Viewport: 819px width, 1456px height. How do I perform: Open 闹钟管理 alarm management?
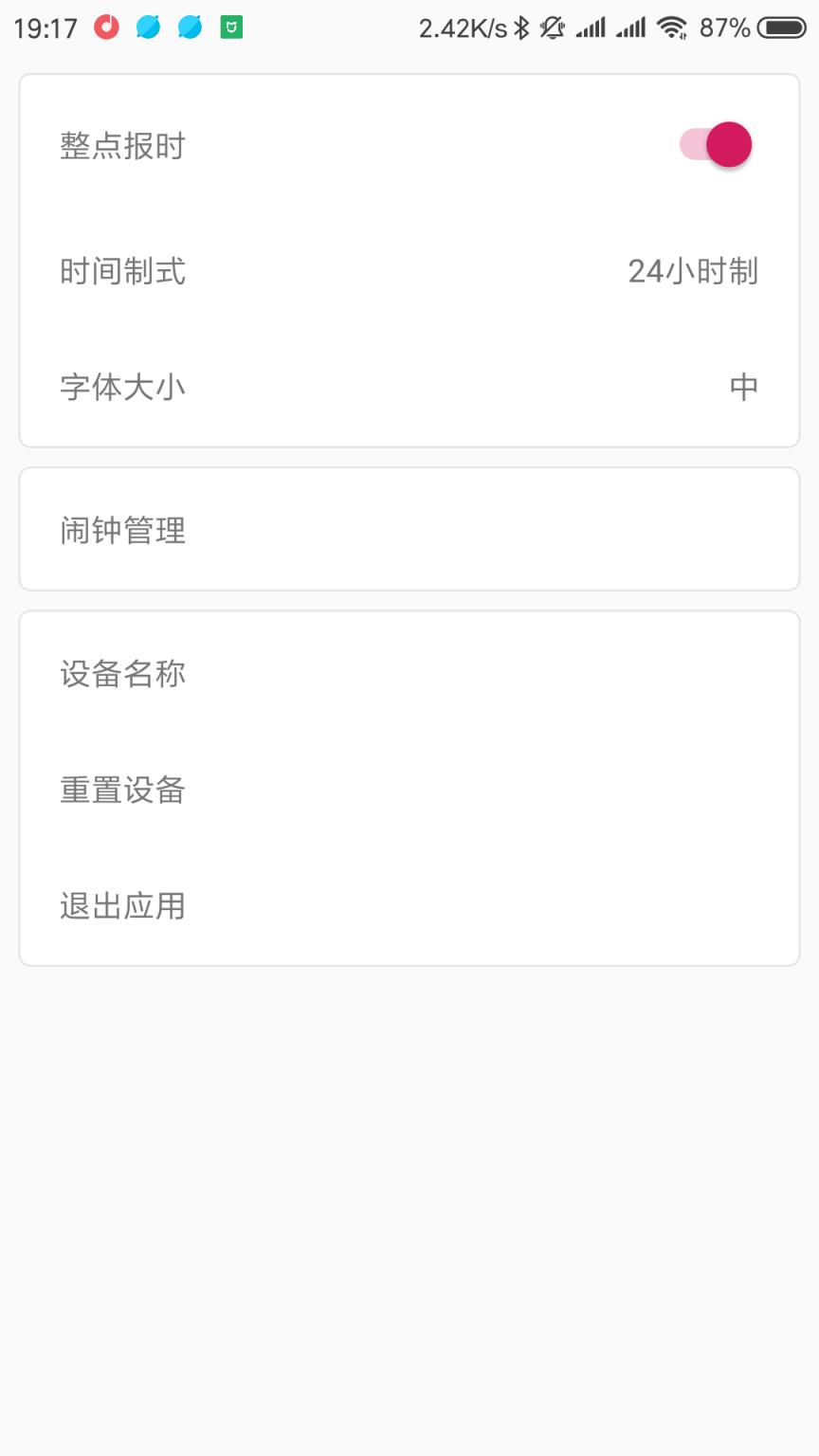pyautogui.click(x=409, y=529)
